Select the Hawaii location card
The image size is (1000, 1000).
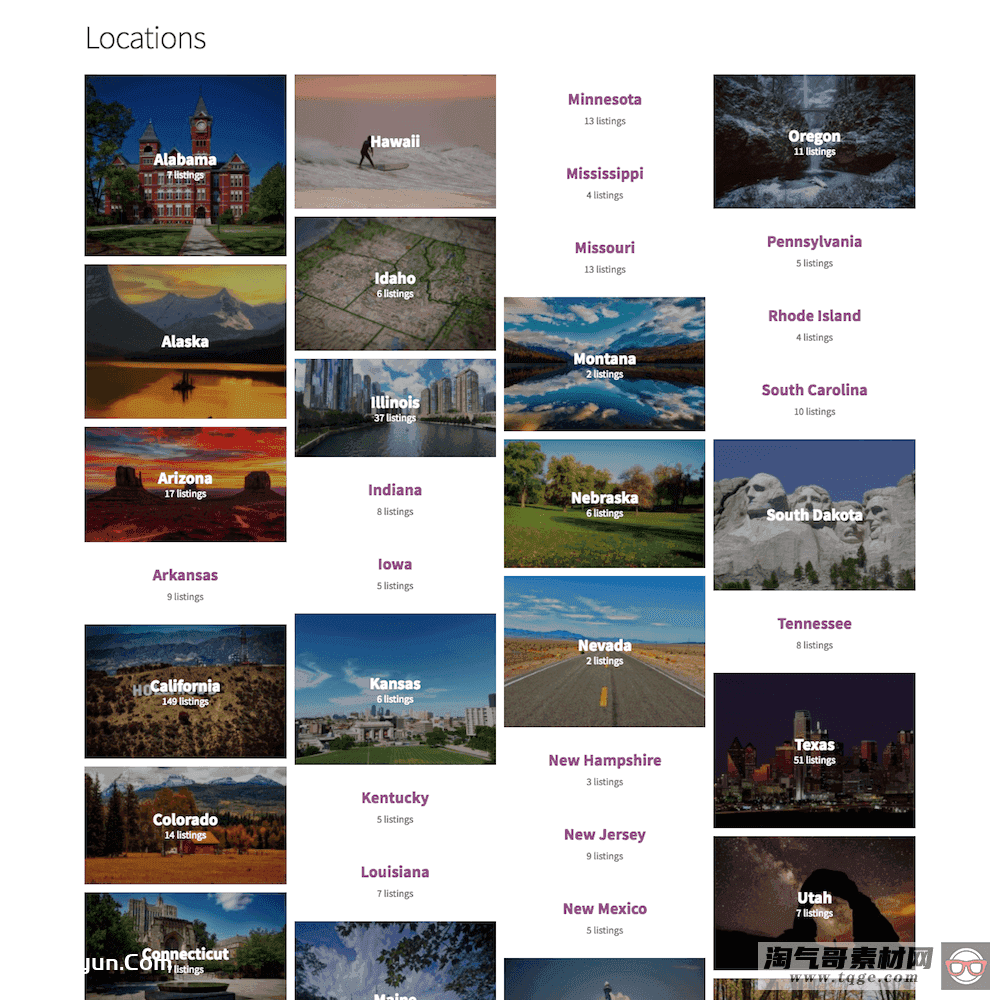pos(395,141)
